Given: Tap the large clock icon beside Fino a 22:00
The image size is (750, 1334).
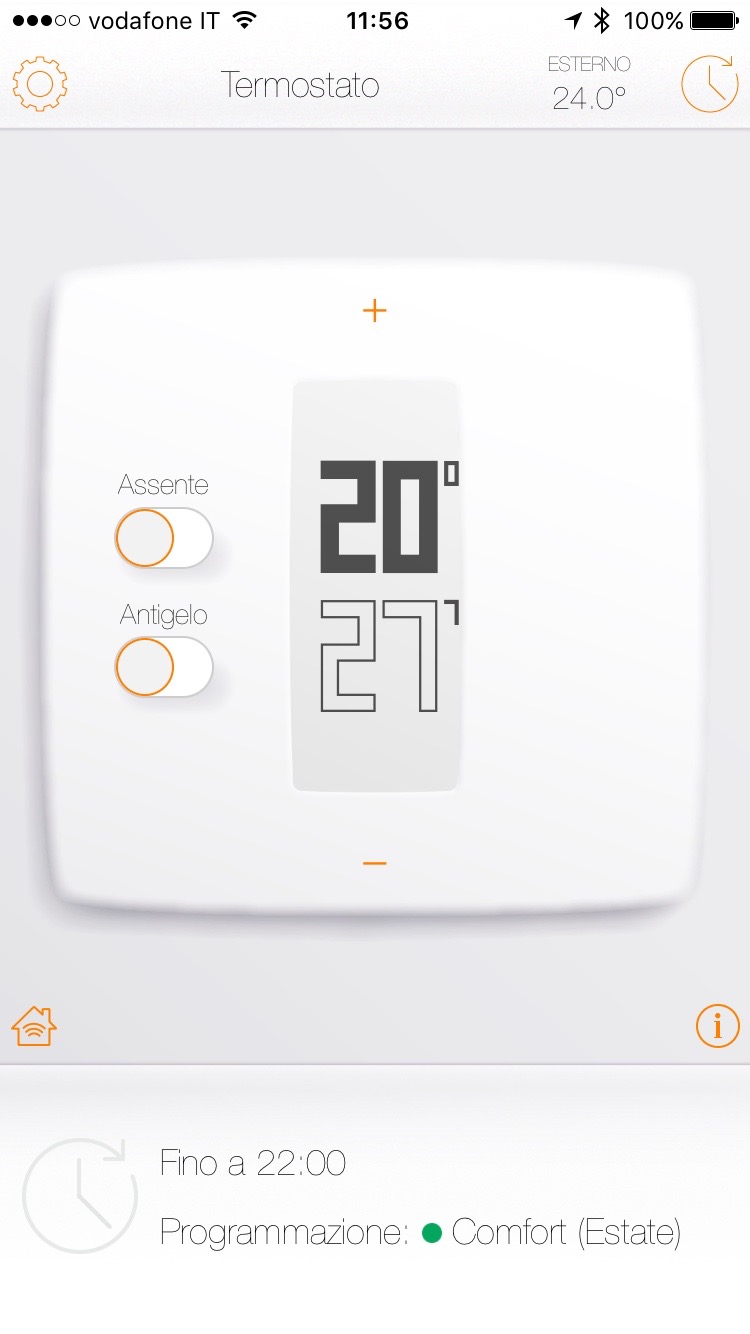Looking at the screenshot, I should pos(80,1195).
